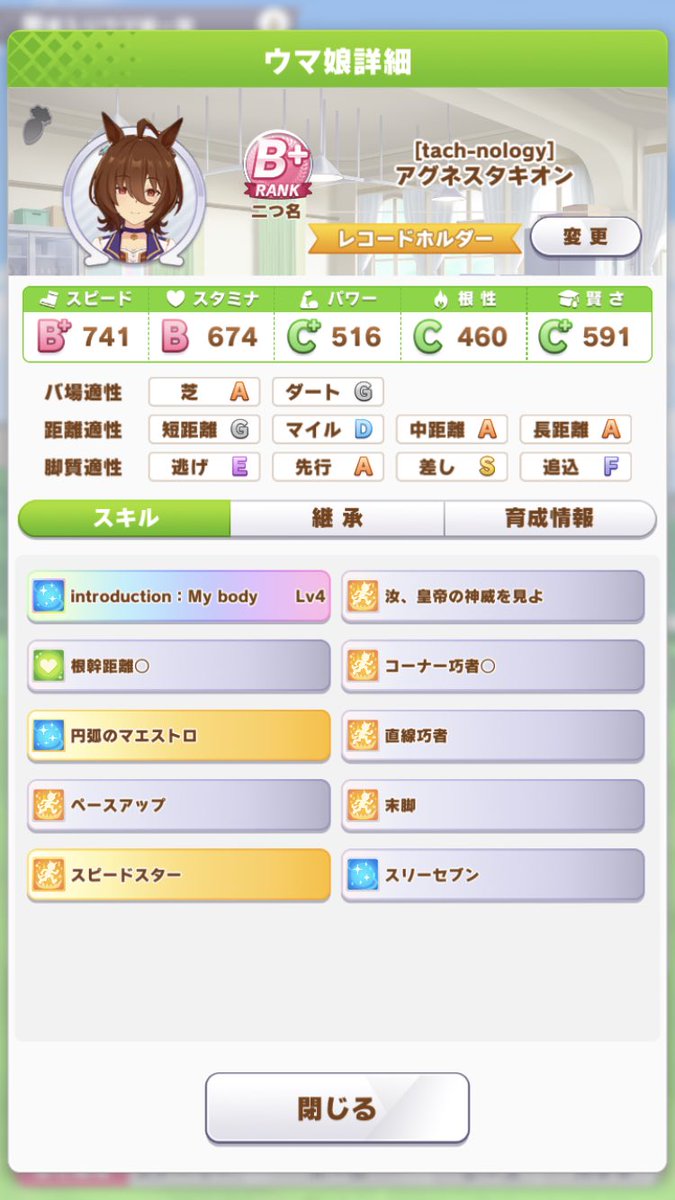This screenshot has height=1200, width=675.
Task: Close the dialog with 閉じる button
Action: (337, 1108)
